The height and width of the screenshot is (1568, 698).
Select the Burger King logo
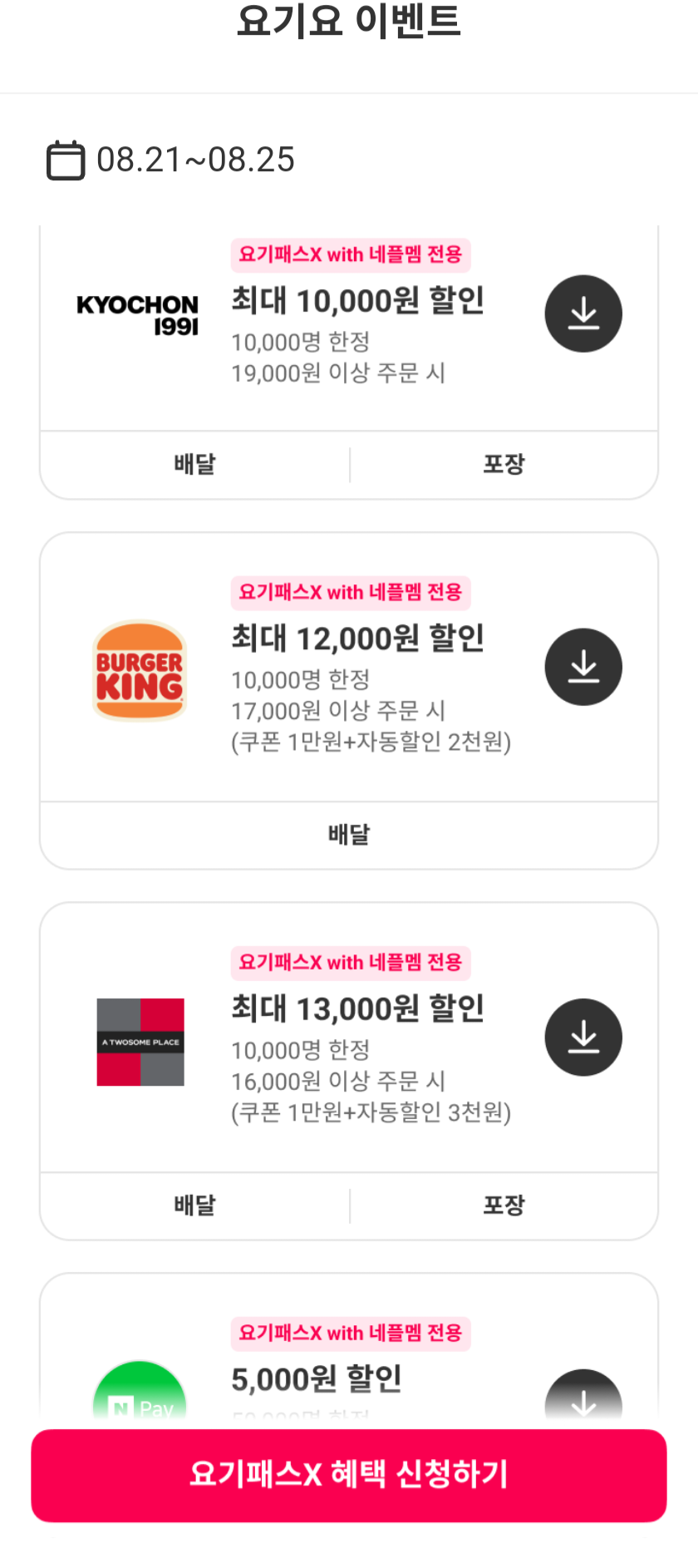(139, 670)
